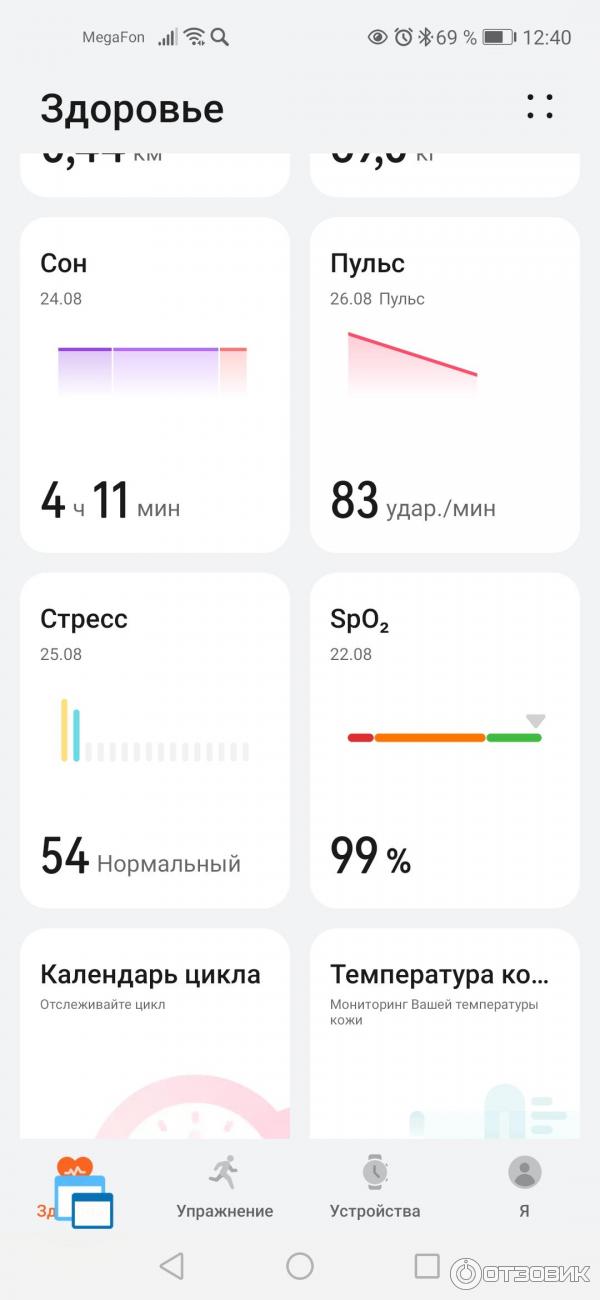Open the Пульс heart rate card

tap(445, 385)
